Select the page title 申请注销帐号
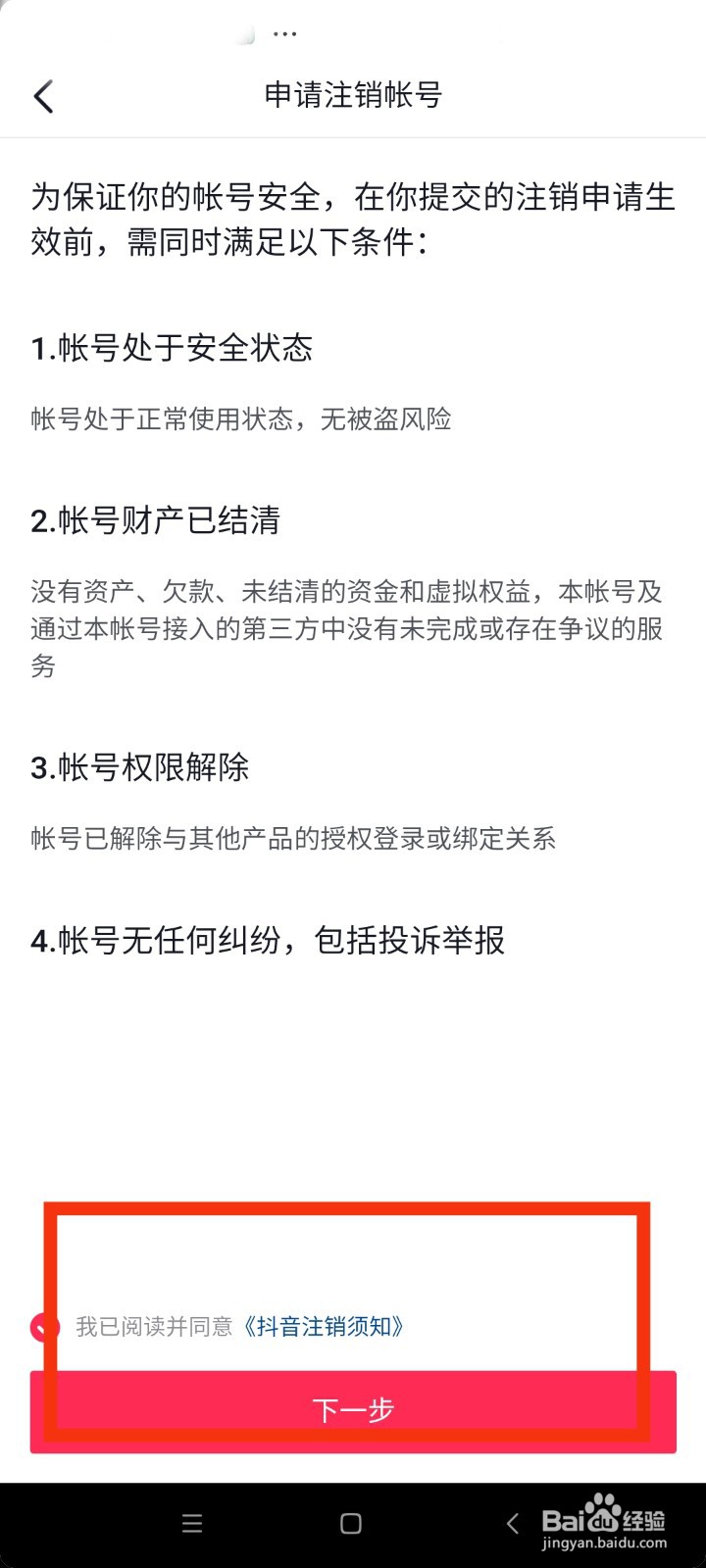The height and width of the screenshot is (1568, 706). point(352,96)
